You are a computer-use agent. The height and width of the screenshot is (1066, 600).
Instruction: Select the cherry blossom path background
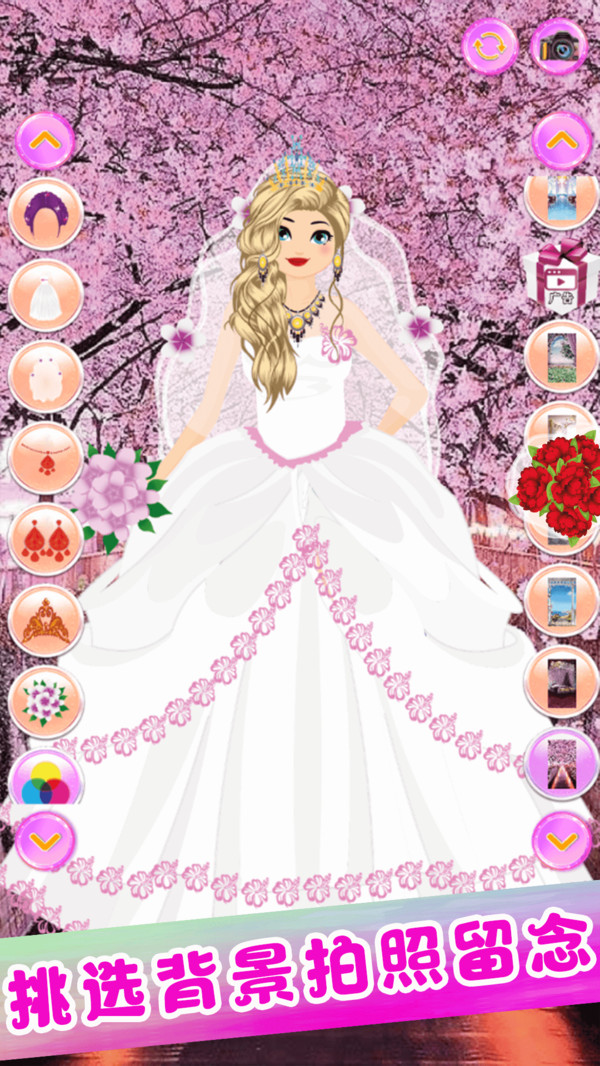click(562, 763)
